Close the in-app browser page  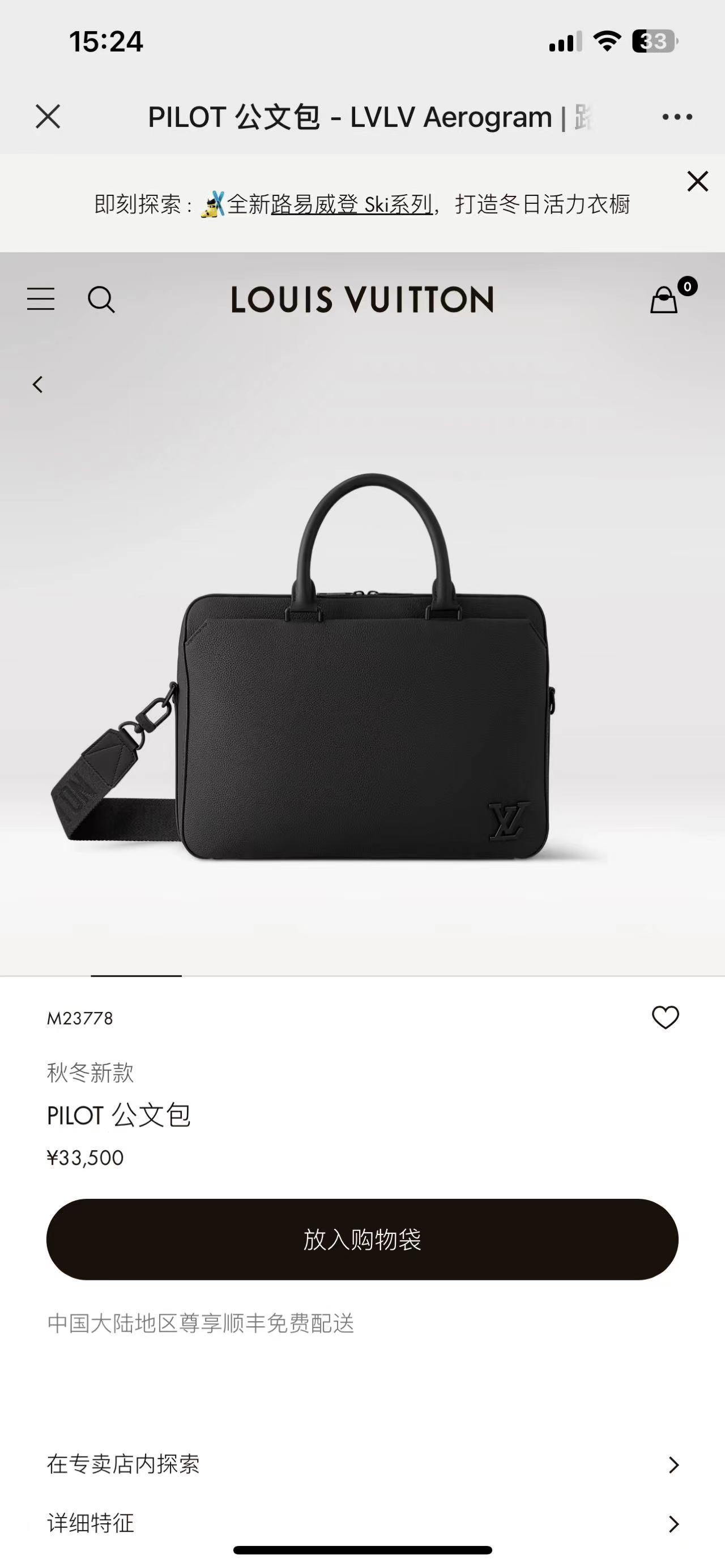[x=48, y=116]
